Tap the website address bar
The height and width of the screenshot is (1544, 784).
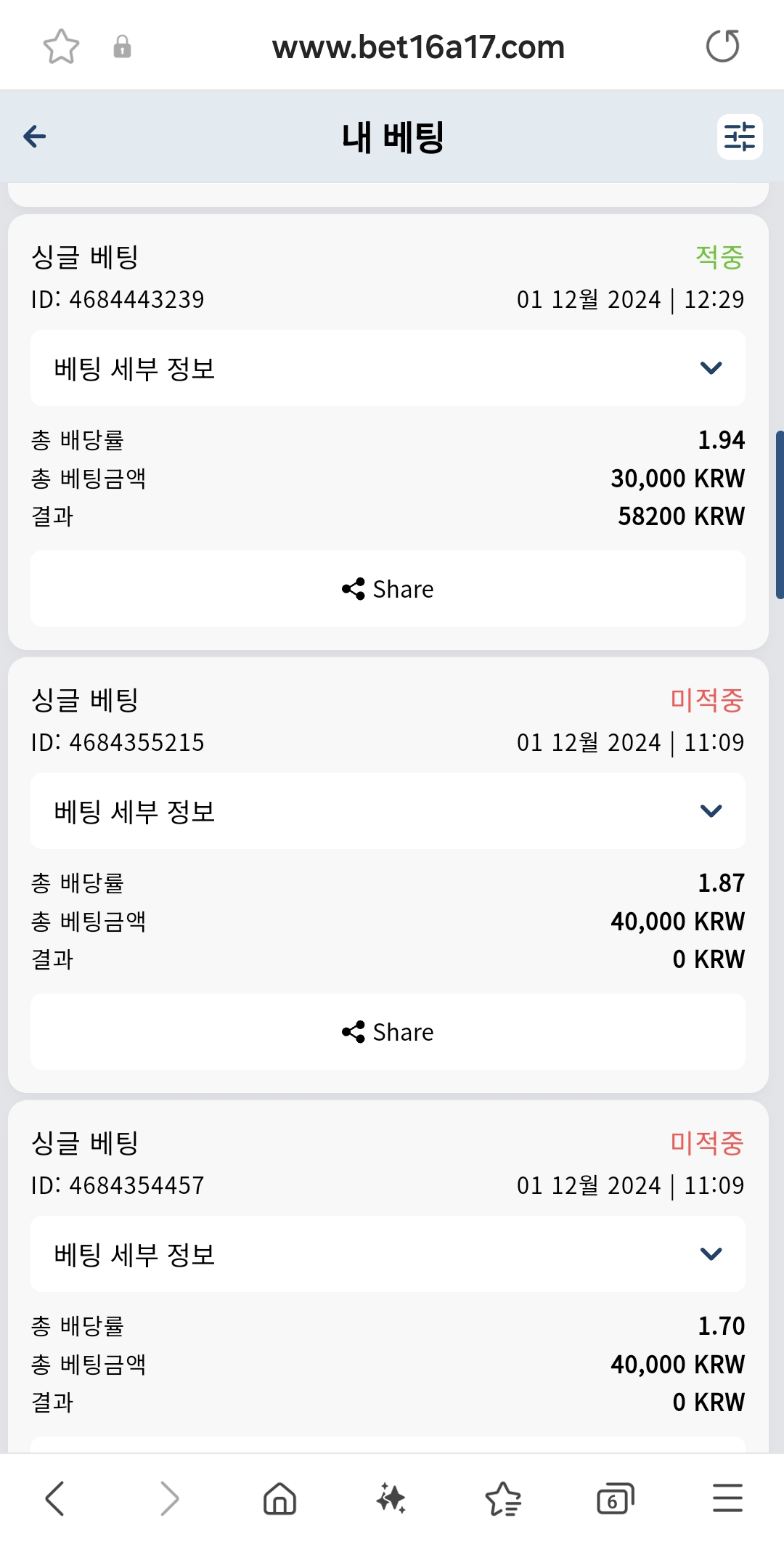(418, 47)
